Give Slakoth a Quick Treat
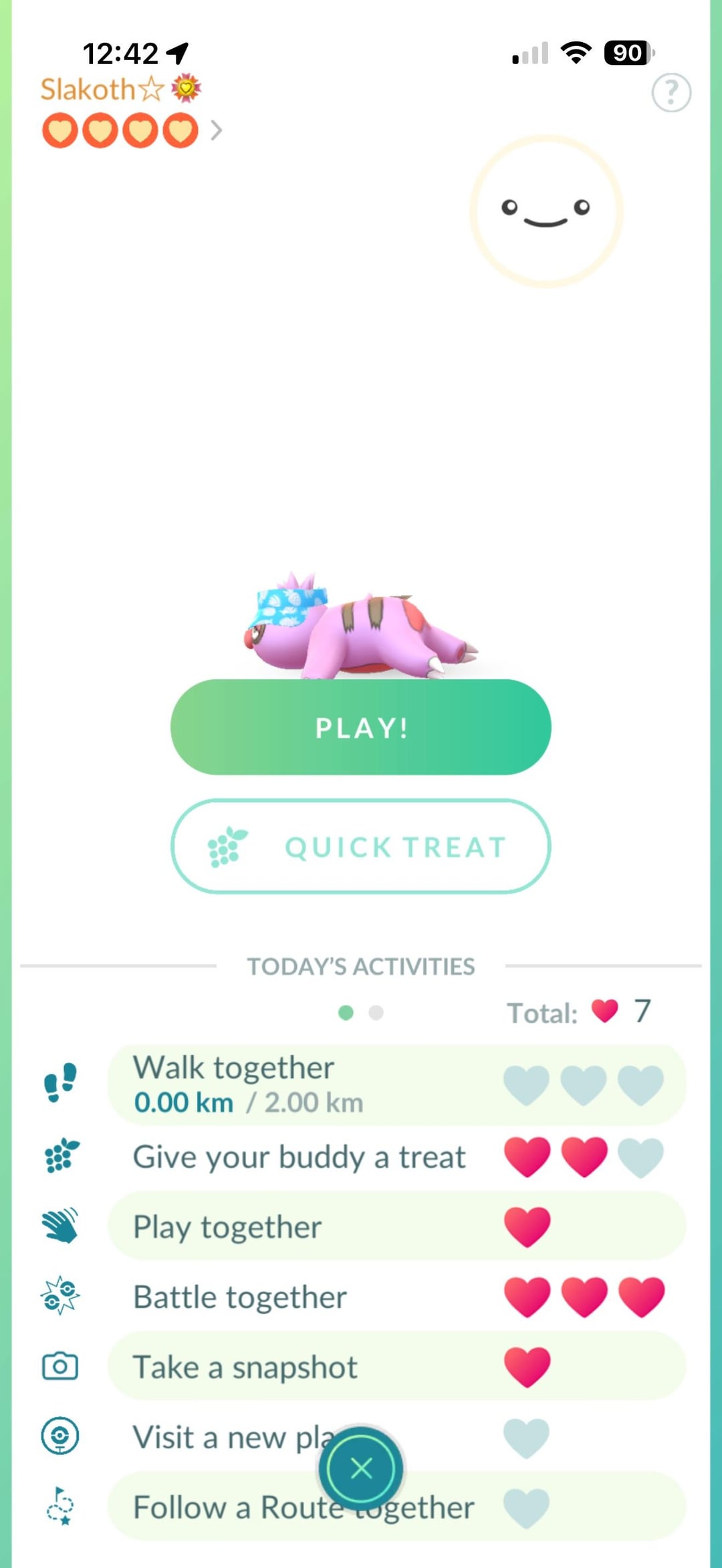The height and width of the screenshot is (1568, 722). pyautogui.click(x=361, y=846)
